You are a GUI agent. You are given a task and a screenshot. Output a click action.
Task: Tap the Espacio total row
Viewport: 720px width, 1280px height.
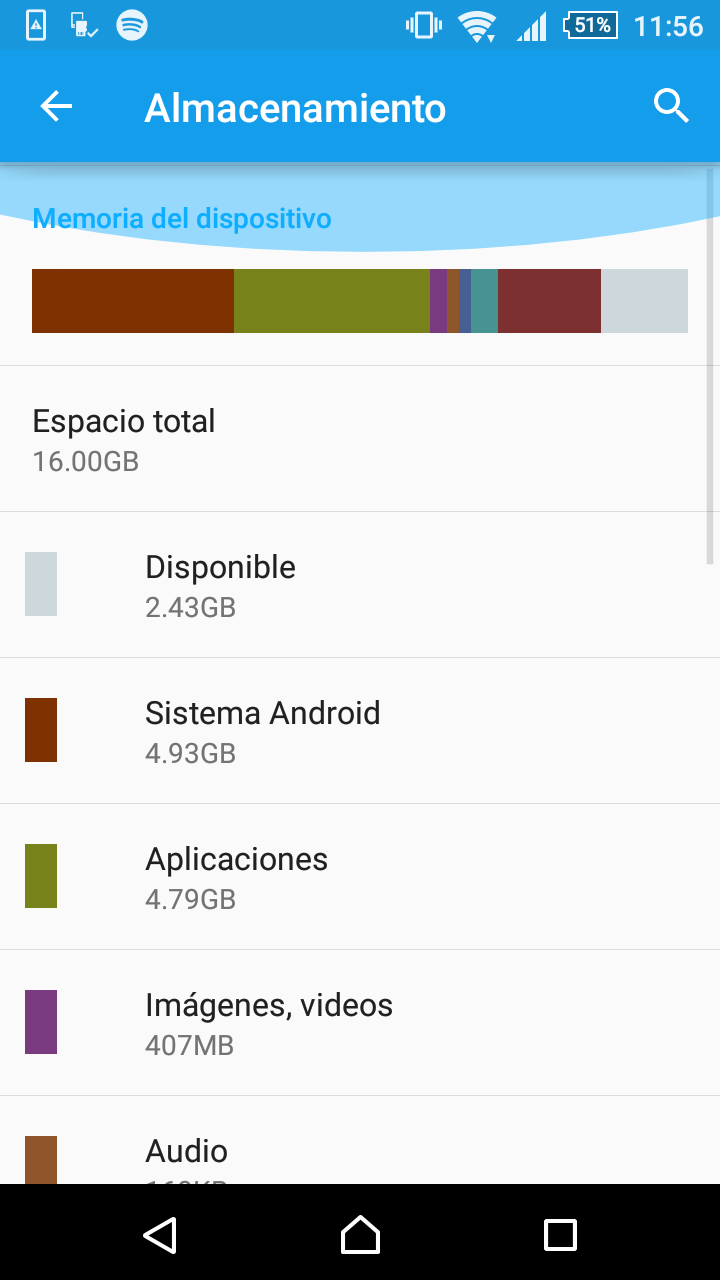pyautogui.click(x=360, y=438)
